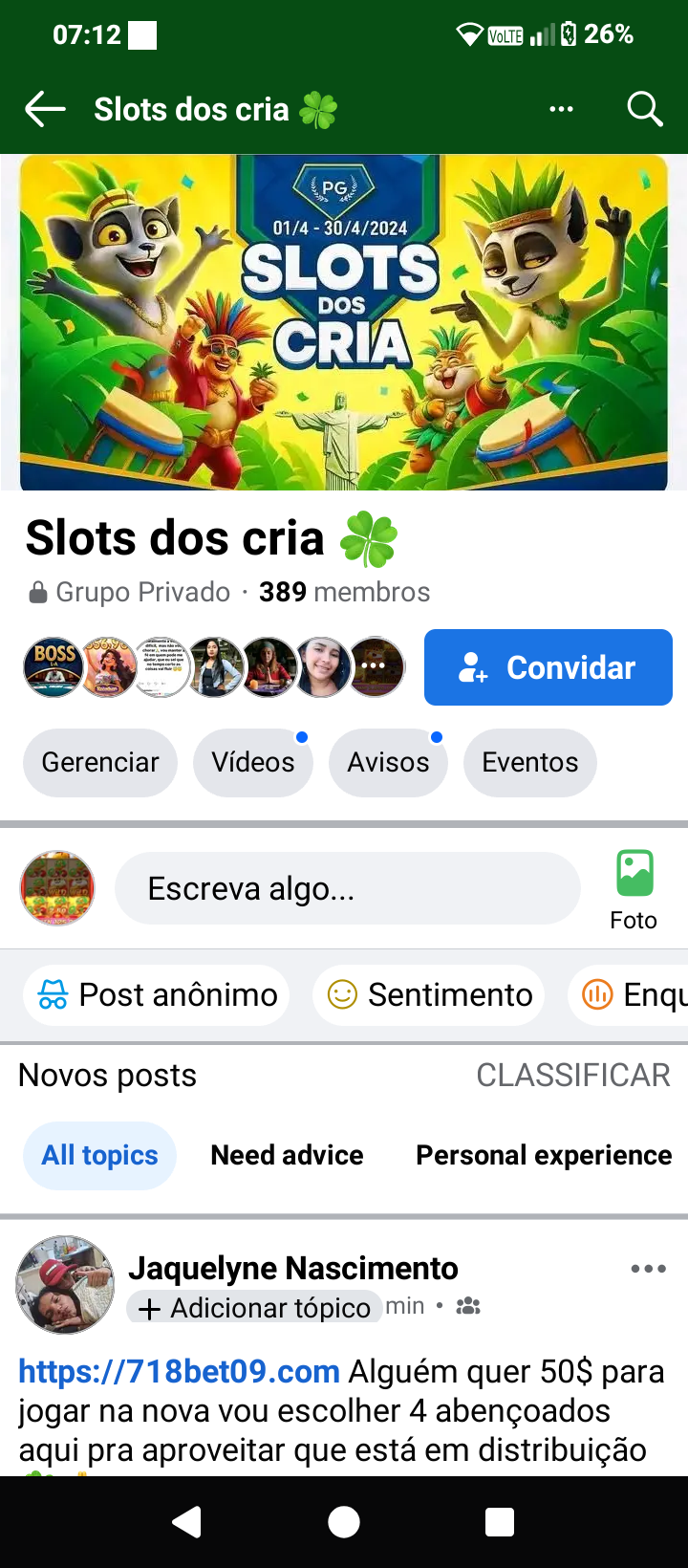Search inside the Slots dos cria group
Viewport: 688px width, 1568px height.
(645, 110)
